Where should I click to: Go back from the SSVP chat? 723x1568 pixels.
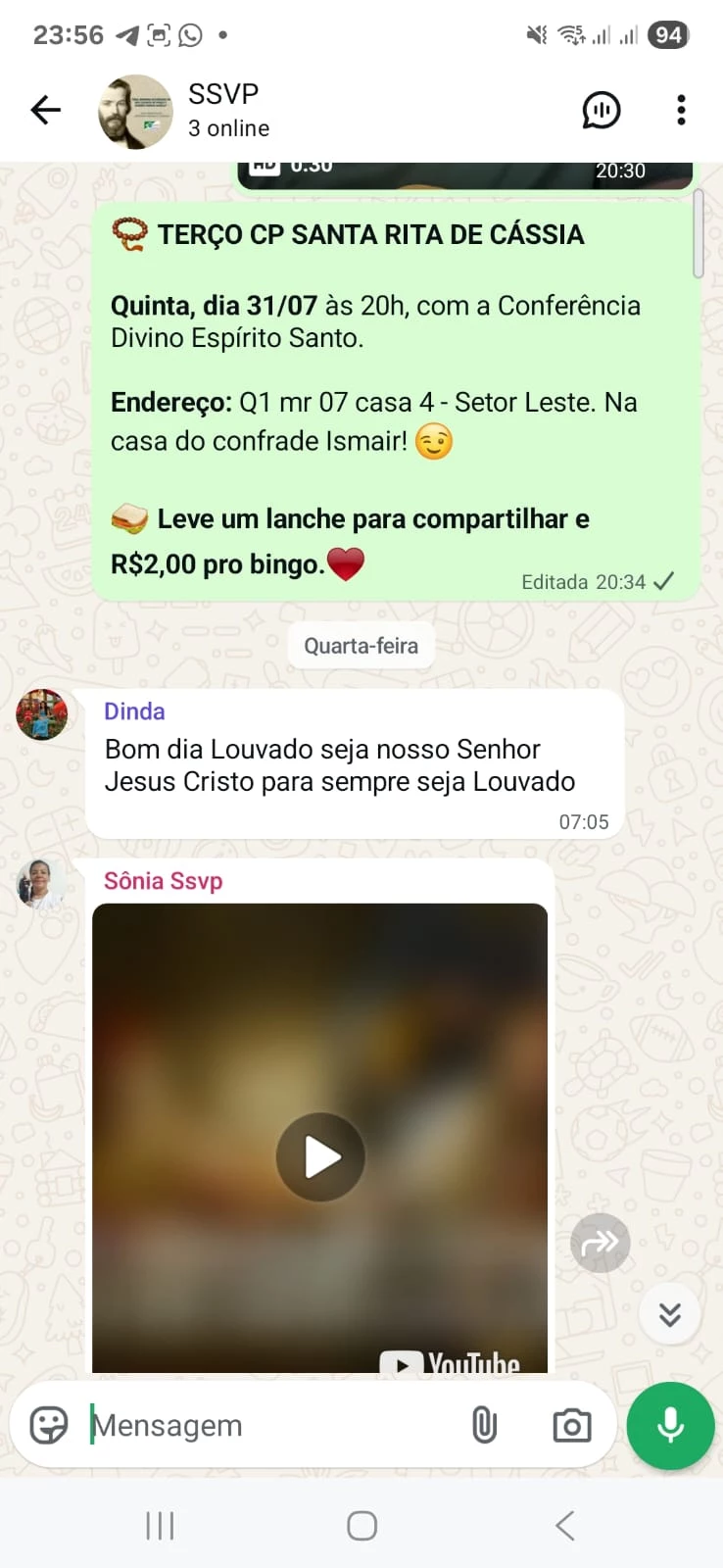(x=46, y=111)
